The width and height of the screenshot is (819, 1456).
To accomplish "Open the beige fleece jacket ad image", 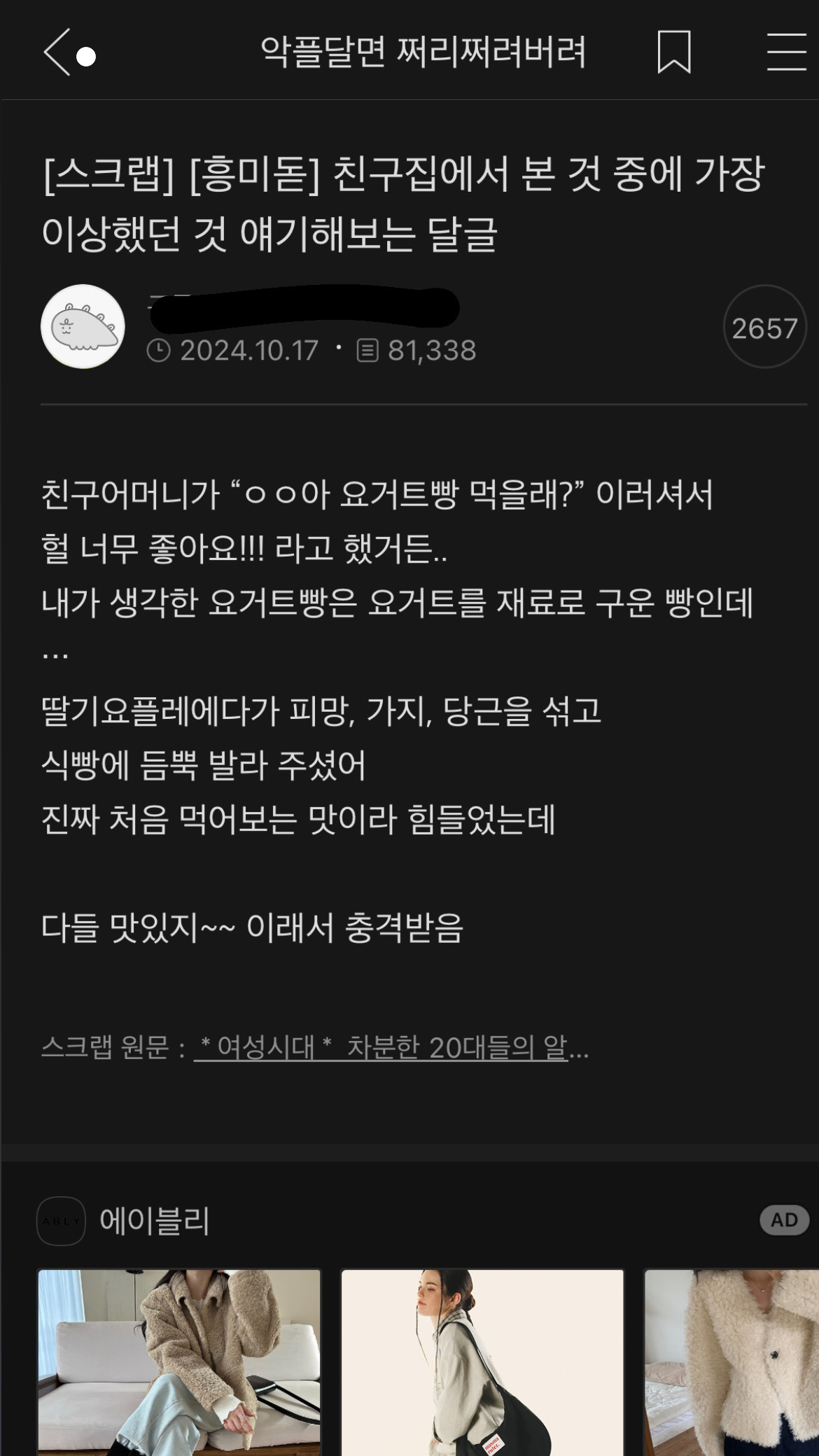I will click(179, 1361).
